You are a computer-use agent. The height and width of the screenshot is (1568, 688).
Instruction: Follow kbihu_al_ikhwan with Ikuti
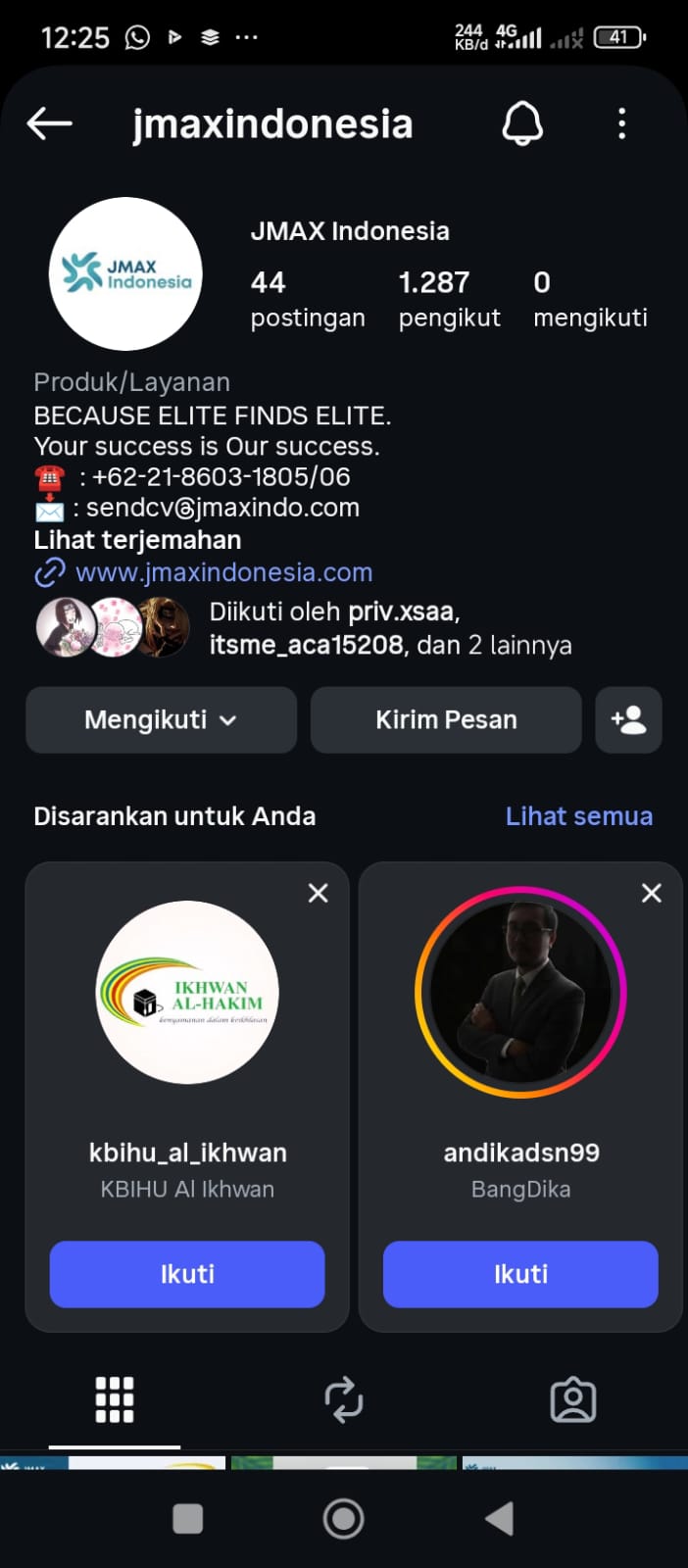tap(187, 1274)
